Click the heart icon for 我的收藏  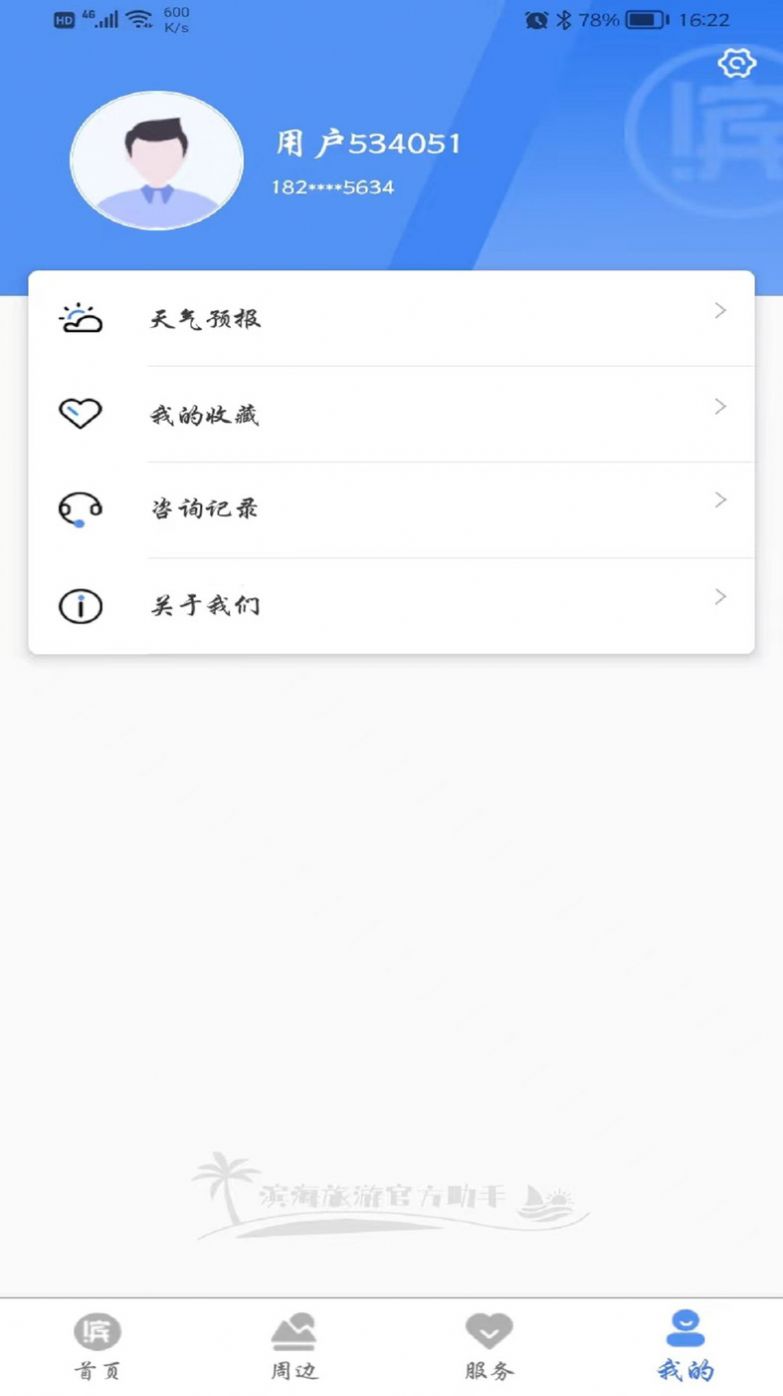(x=80, y=413)
